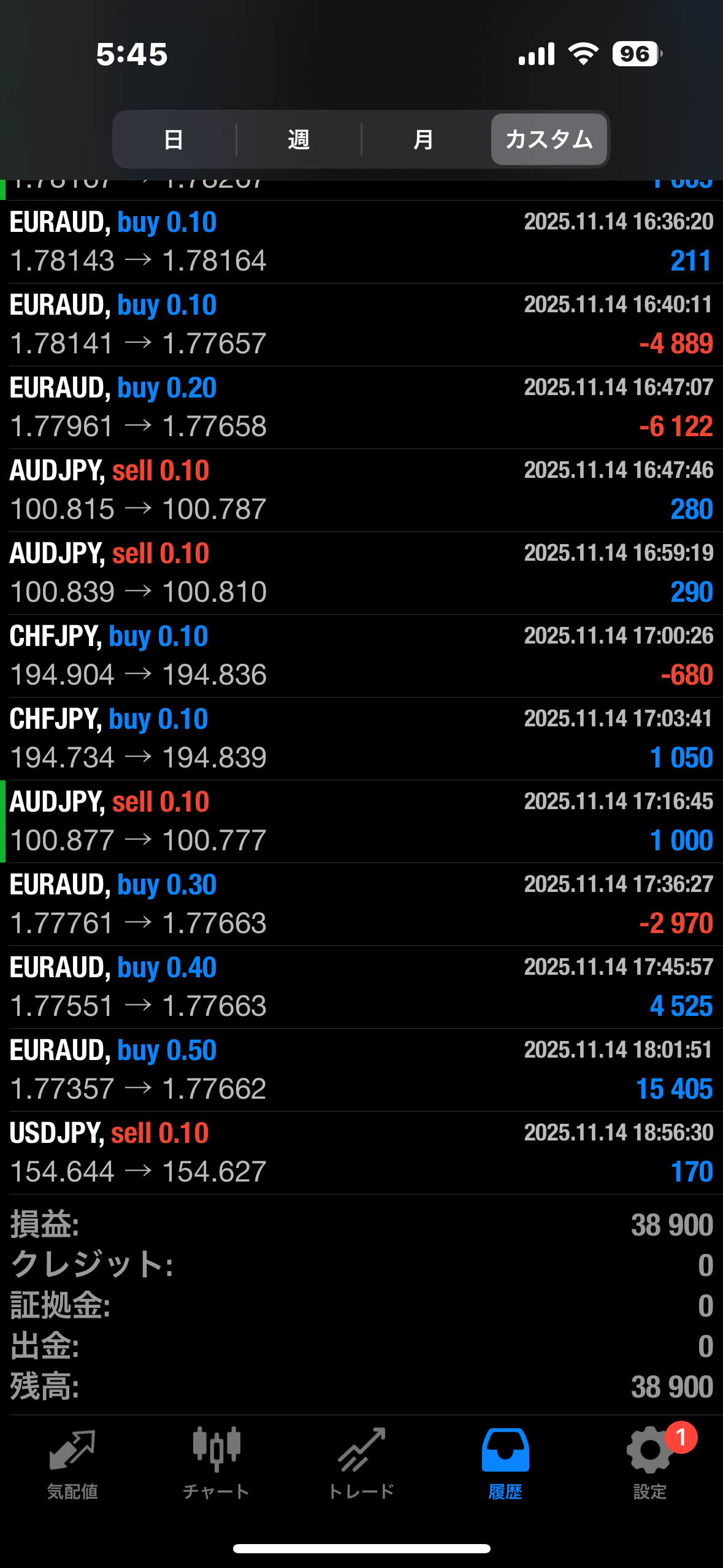Viewport: 723px width, 1568px height.
Task: Show the EURAUD buy 0.30 trade details
Action: click(x=361, y=904)
